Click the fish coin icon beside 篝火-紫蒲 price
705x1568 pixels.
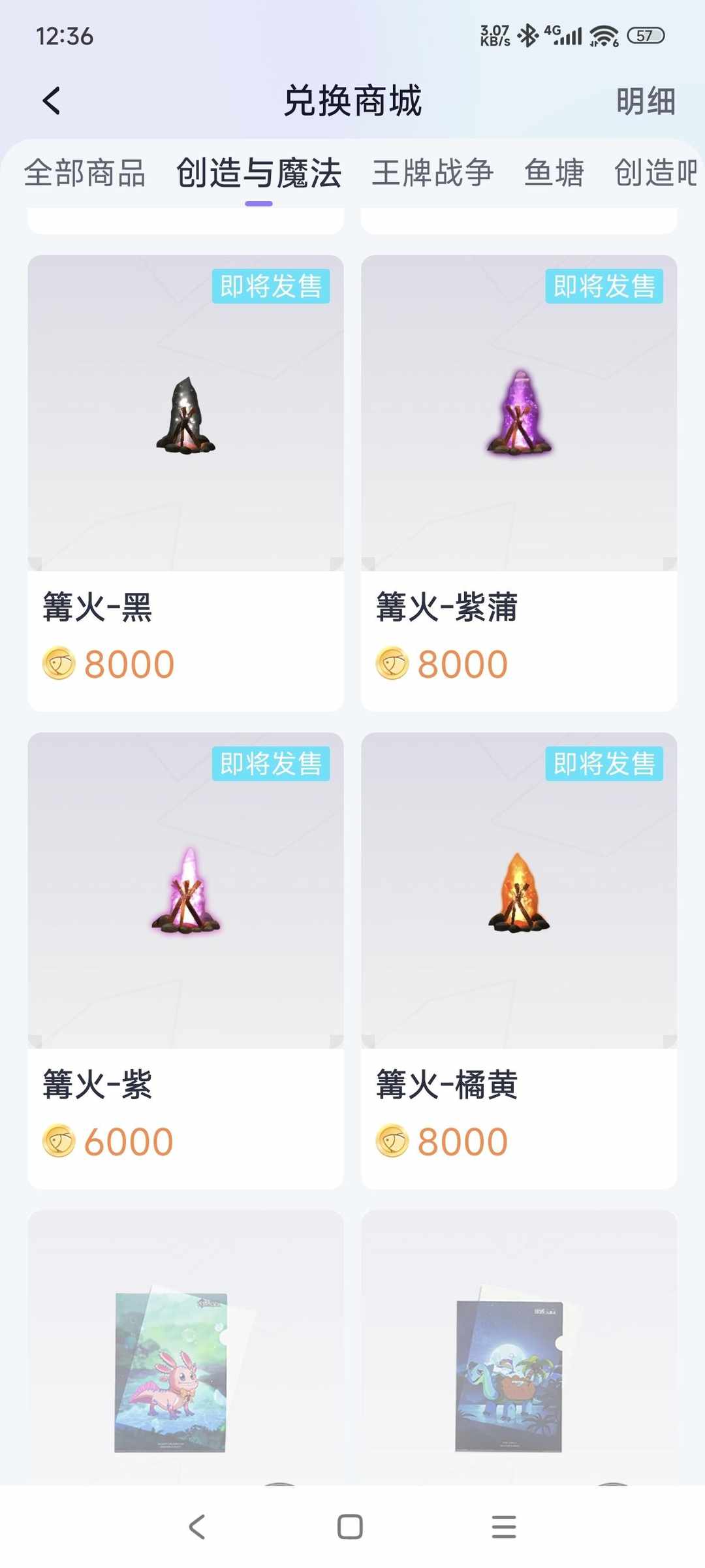point(392,664)
